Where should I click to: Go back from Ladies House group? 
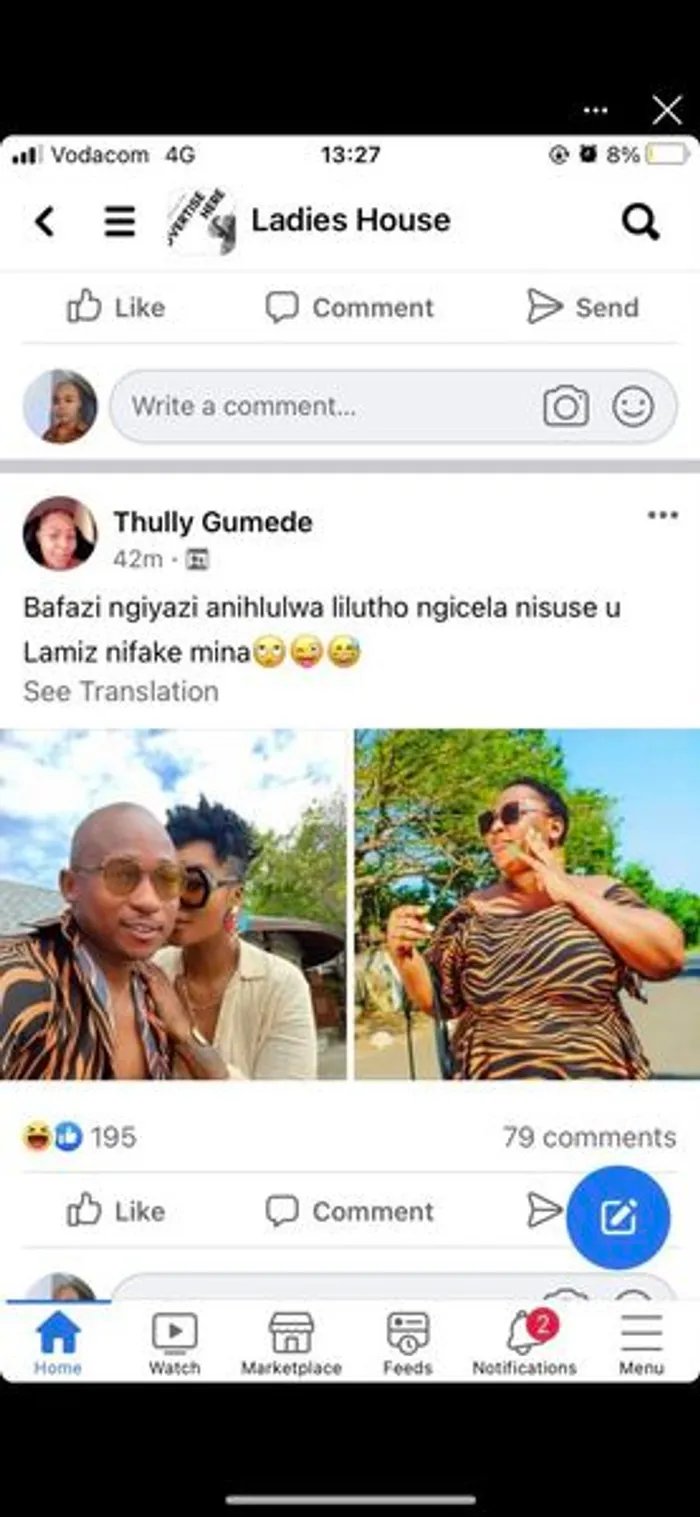click(x=44, y=221)
